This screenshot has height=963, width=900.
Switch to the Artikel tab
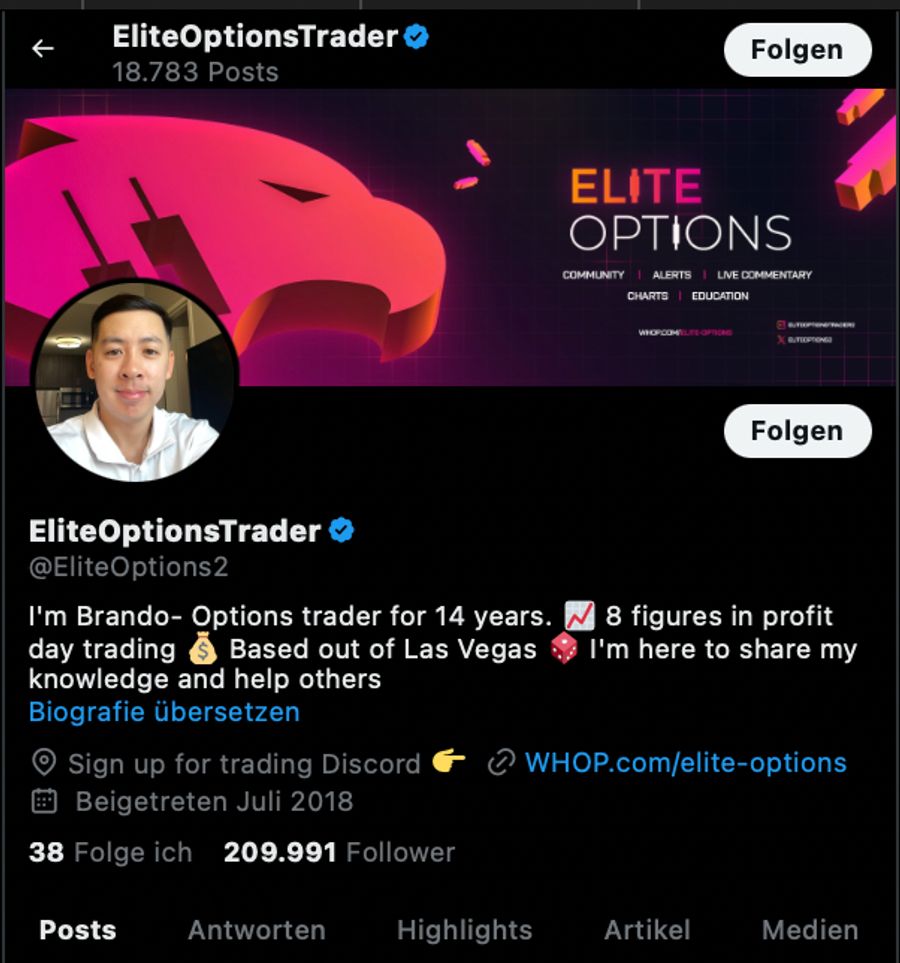coord(647,930)
